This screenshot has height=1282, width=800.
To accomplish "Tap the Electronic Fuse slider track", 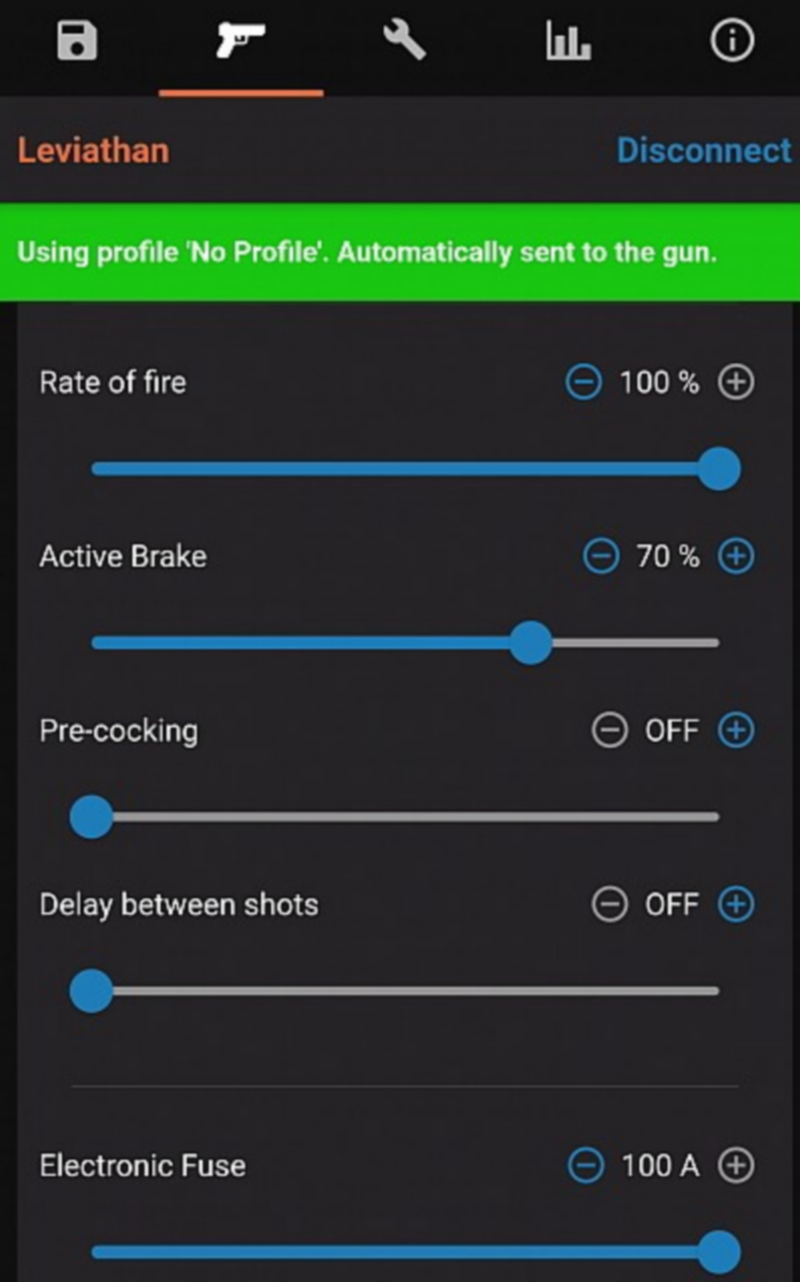I will click(400, 1251).
